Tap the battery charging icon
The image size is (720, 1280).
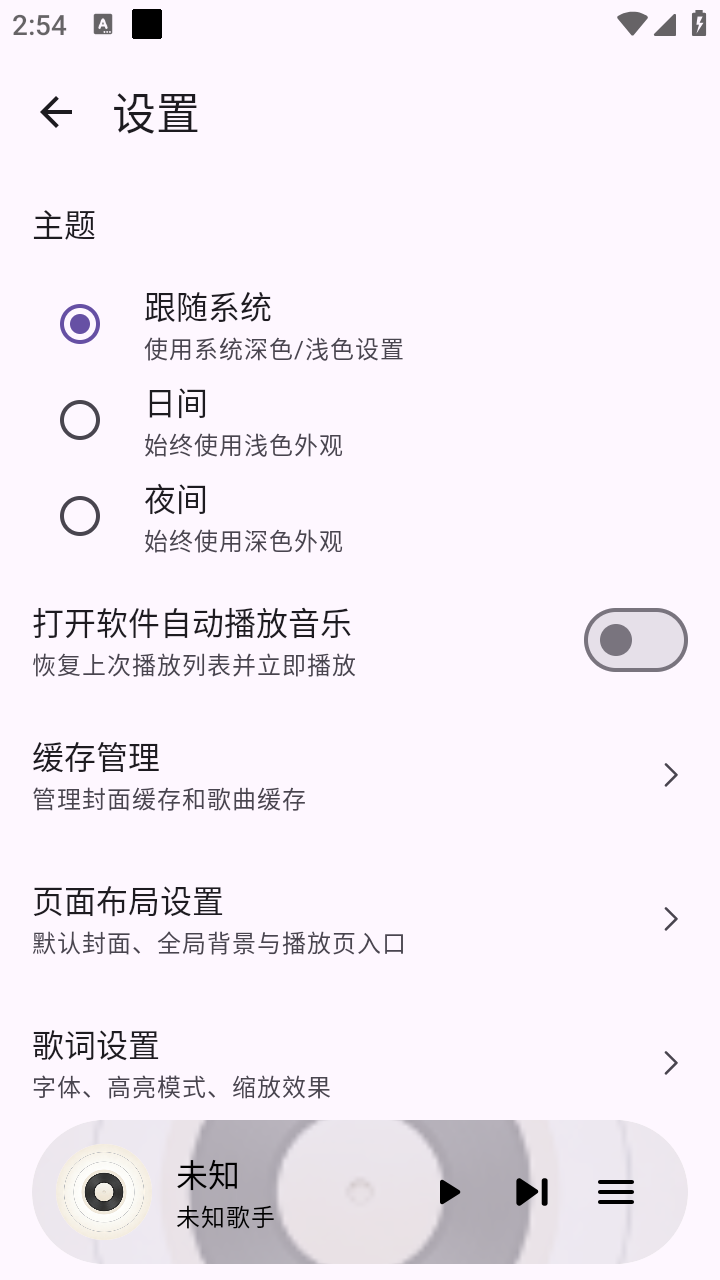click(700, 23)
